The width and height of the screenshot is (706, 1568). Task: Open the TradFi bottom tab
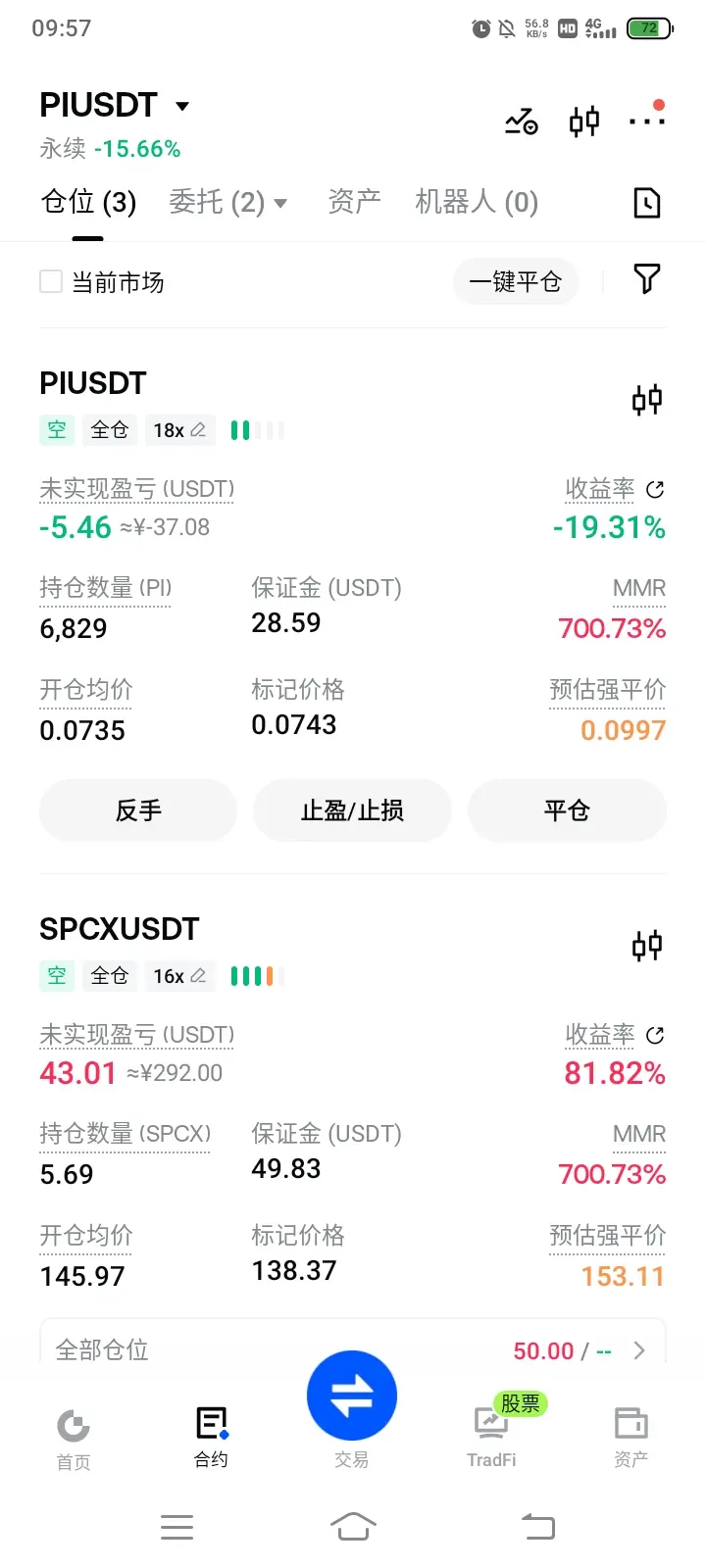coord(491,1437)
